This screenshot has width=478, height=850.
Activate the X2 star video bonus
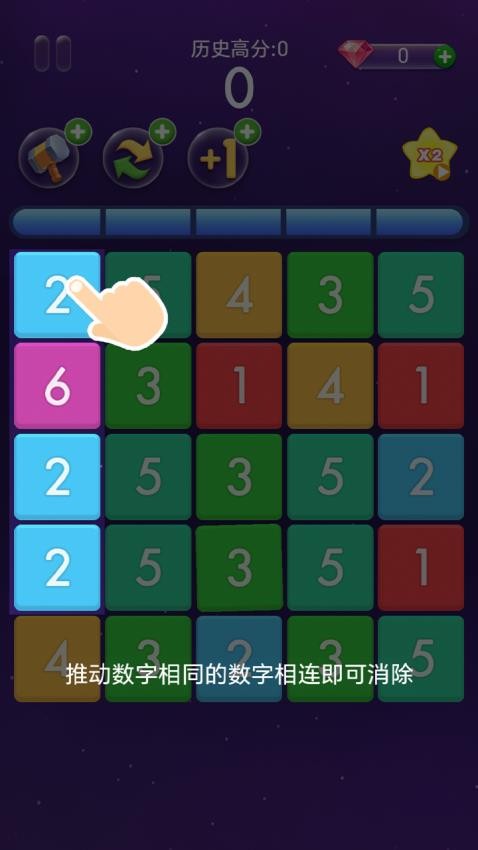coord(430,156)
